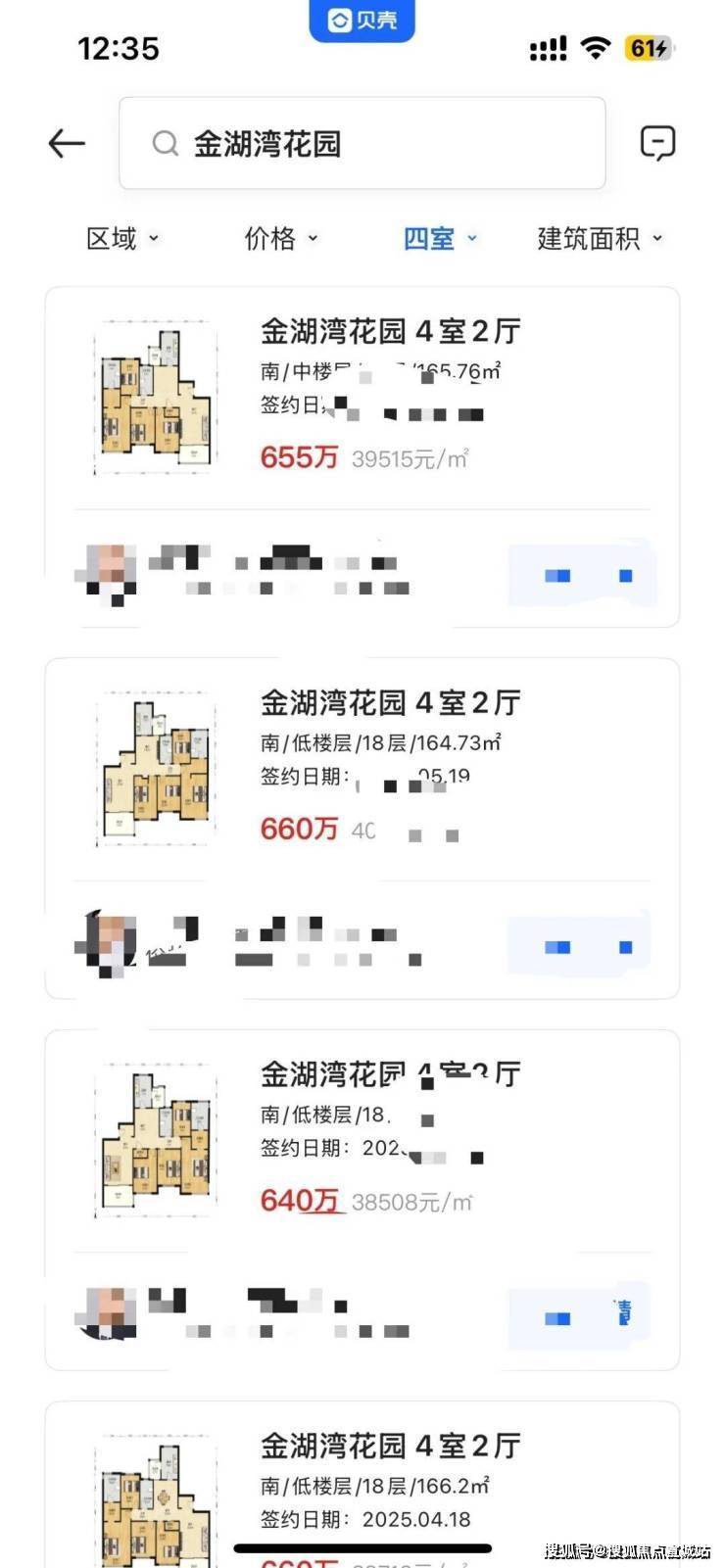Expand the 区域 filter dropdown
This screenshot has width=725, height=1568.
(x=122, y=238)
